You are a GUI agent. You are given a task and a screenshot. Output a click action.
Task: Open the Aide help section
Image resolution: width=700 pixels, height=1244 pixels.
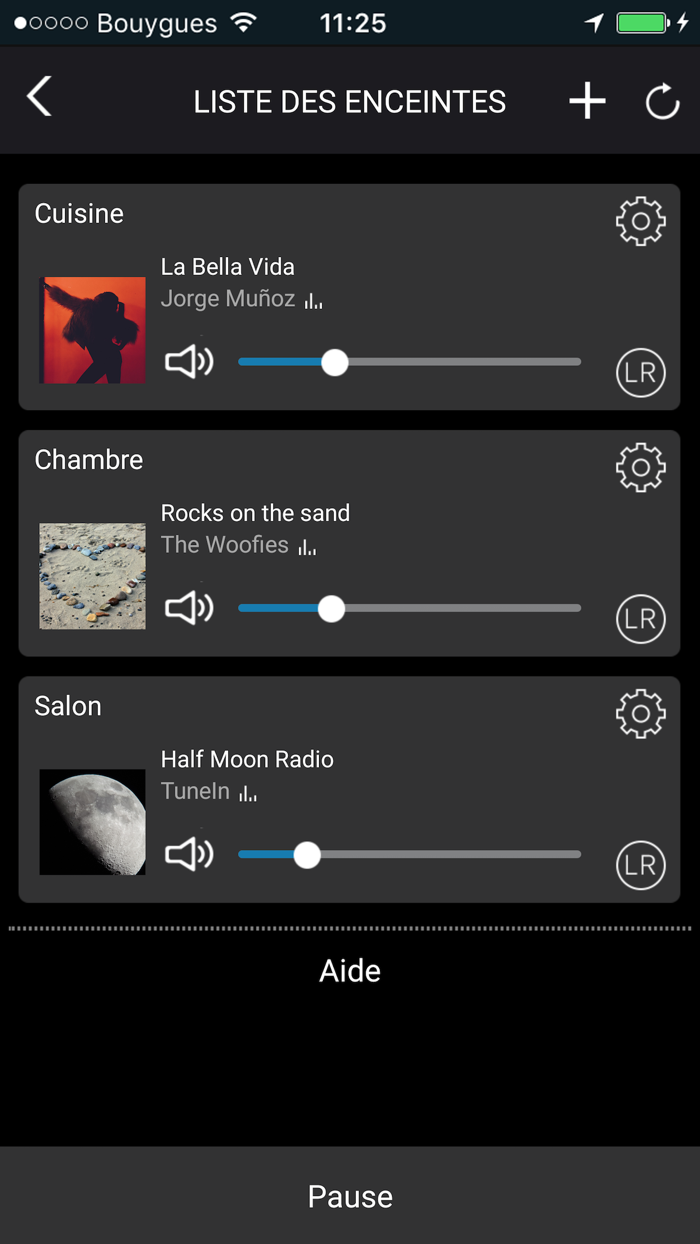point(350,971)
